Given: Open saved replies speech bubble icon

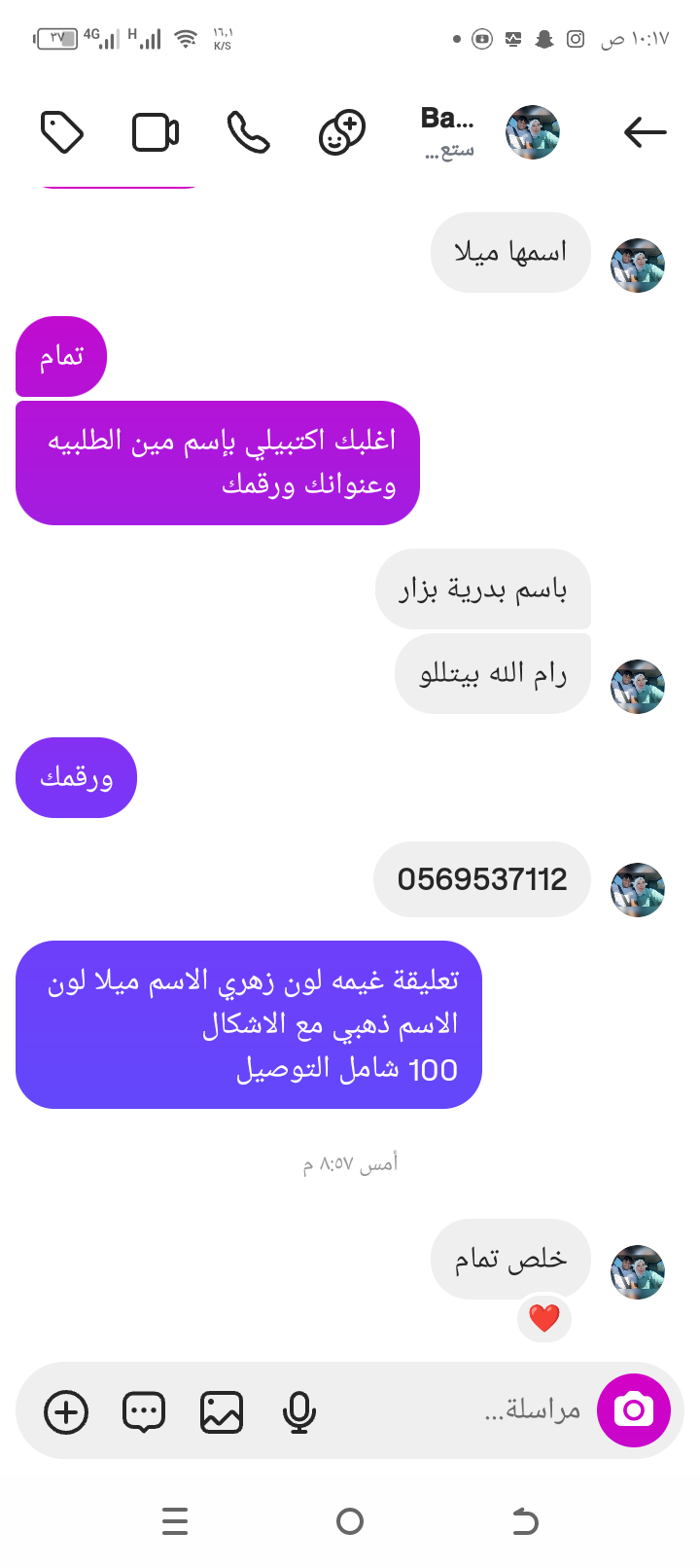Looking at the screenshot, I should tap(144, 1412).
